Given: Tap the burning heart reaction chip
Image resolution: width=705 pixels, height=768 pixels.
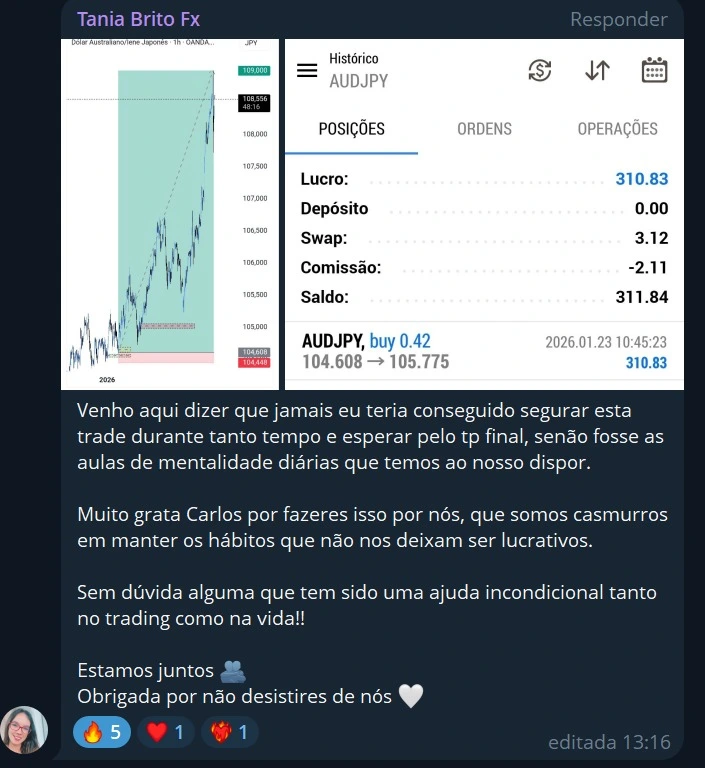Looking at the screenshot, I should (x=230, y=733).
